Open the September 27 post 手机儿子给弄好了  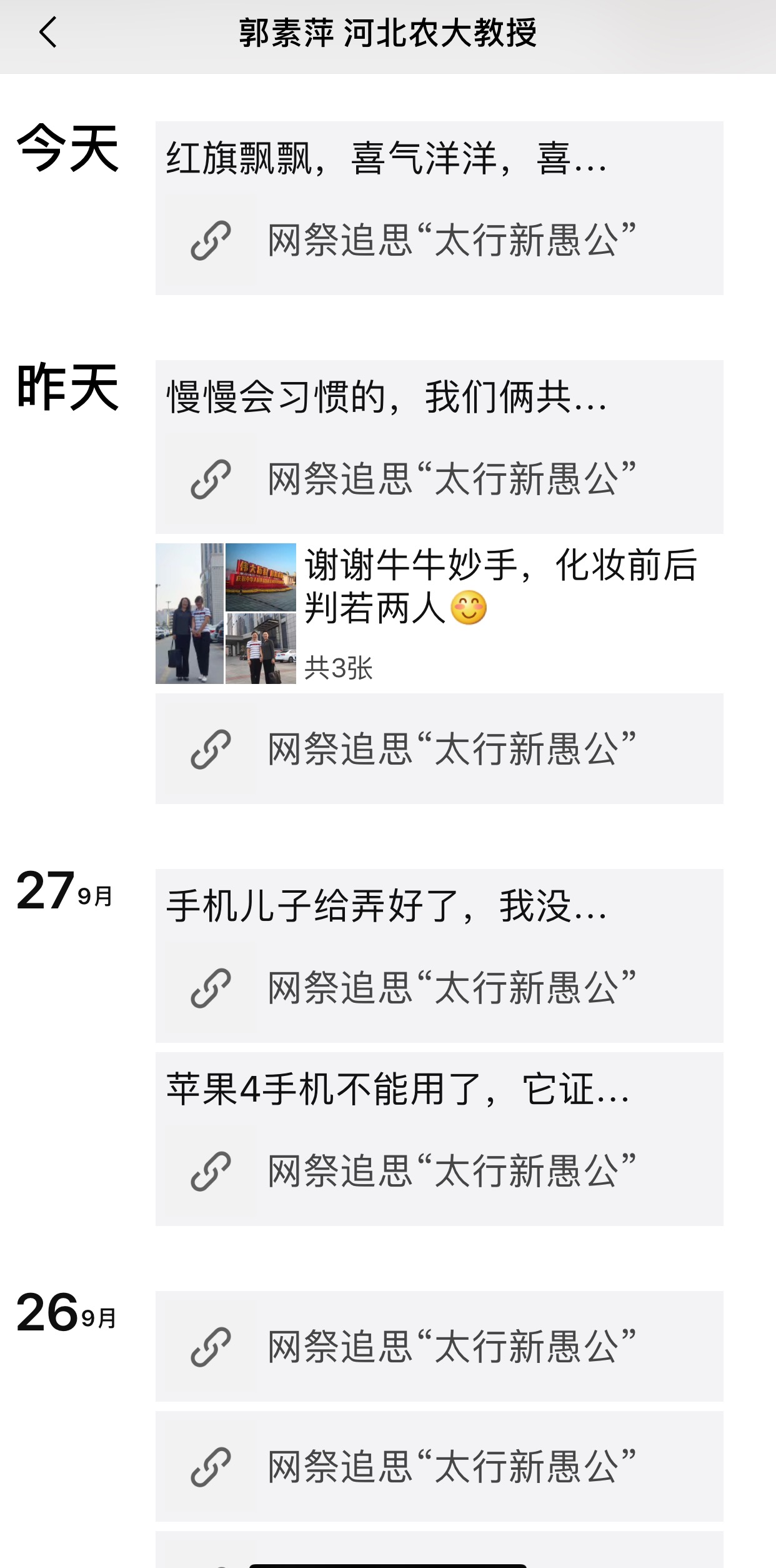point(439,955)
